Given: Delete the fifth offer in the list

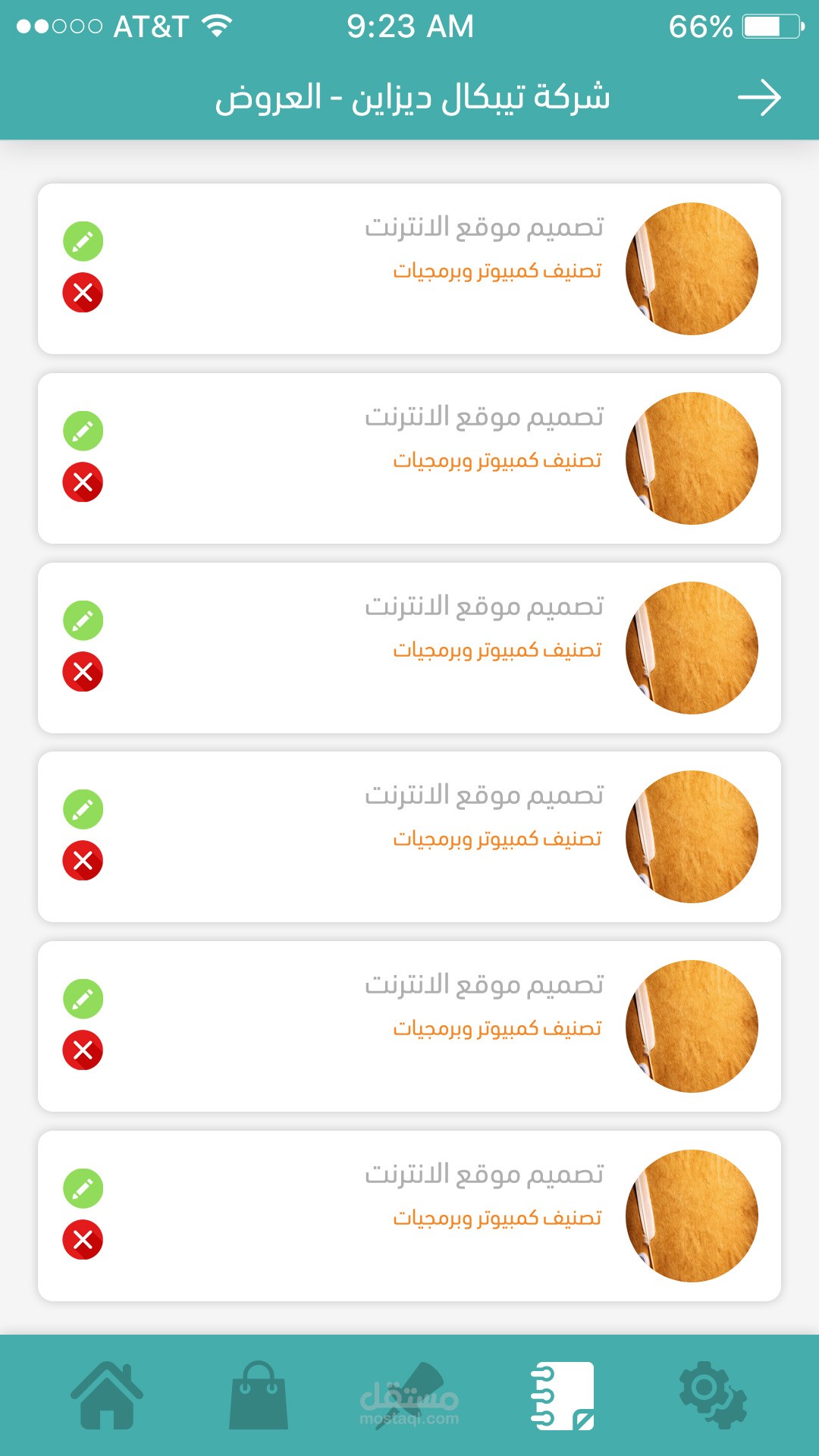Looking at the screenshot, I should tap(83, 1050).
